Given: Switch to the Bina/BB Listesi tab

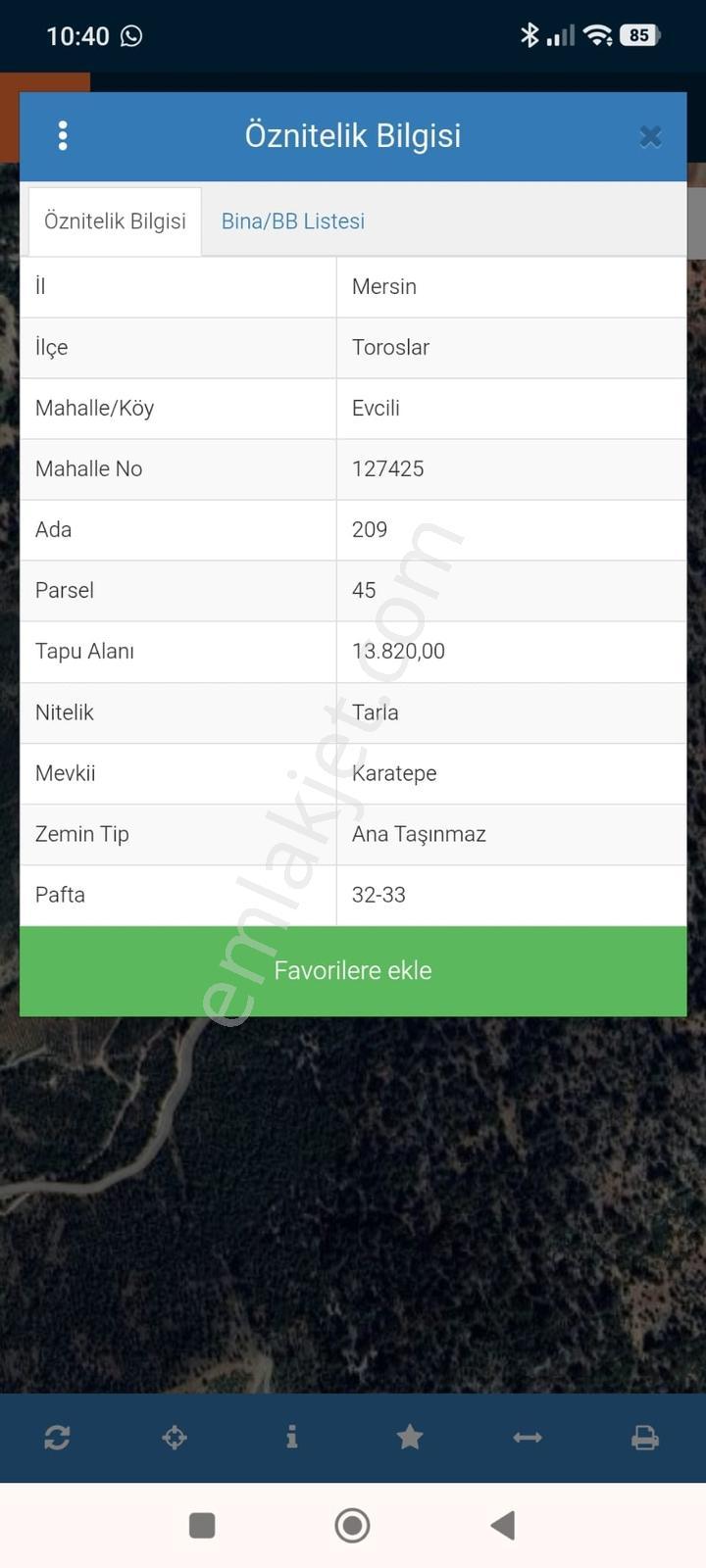Looking at the screenshot, I should pyautogui.click(x=293, y=221).
